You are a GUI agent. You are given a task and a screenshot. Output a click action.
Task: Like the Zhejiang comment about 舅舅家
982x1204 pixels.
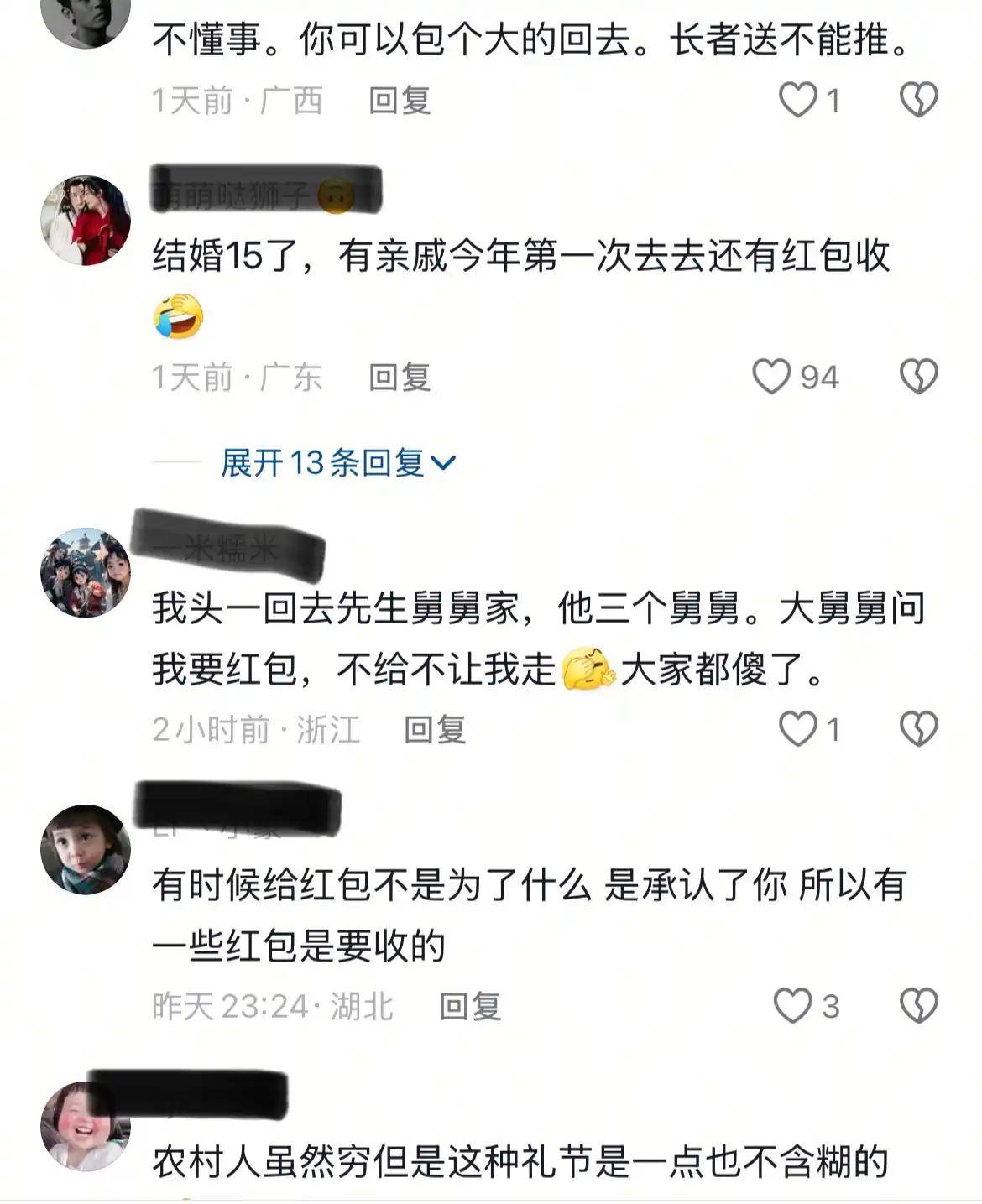[798, 729]
